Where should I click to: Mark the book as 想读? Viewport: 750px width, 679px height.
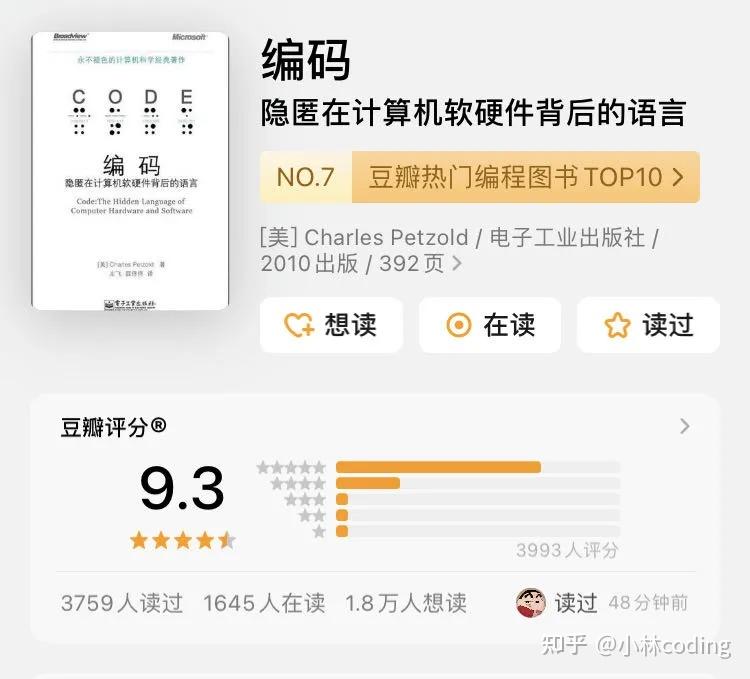pyautogui.click(x=331, y=325)
